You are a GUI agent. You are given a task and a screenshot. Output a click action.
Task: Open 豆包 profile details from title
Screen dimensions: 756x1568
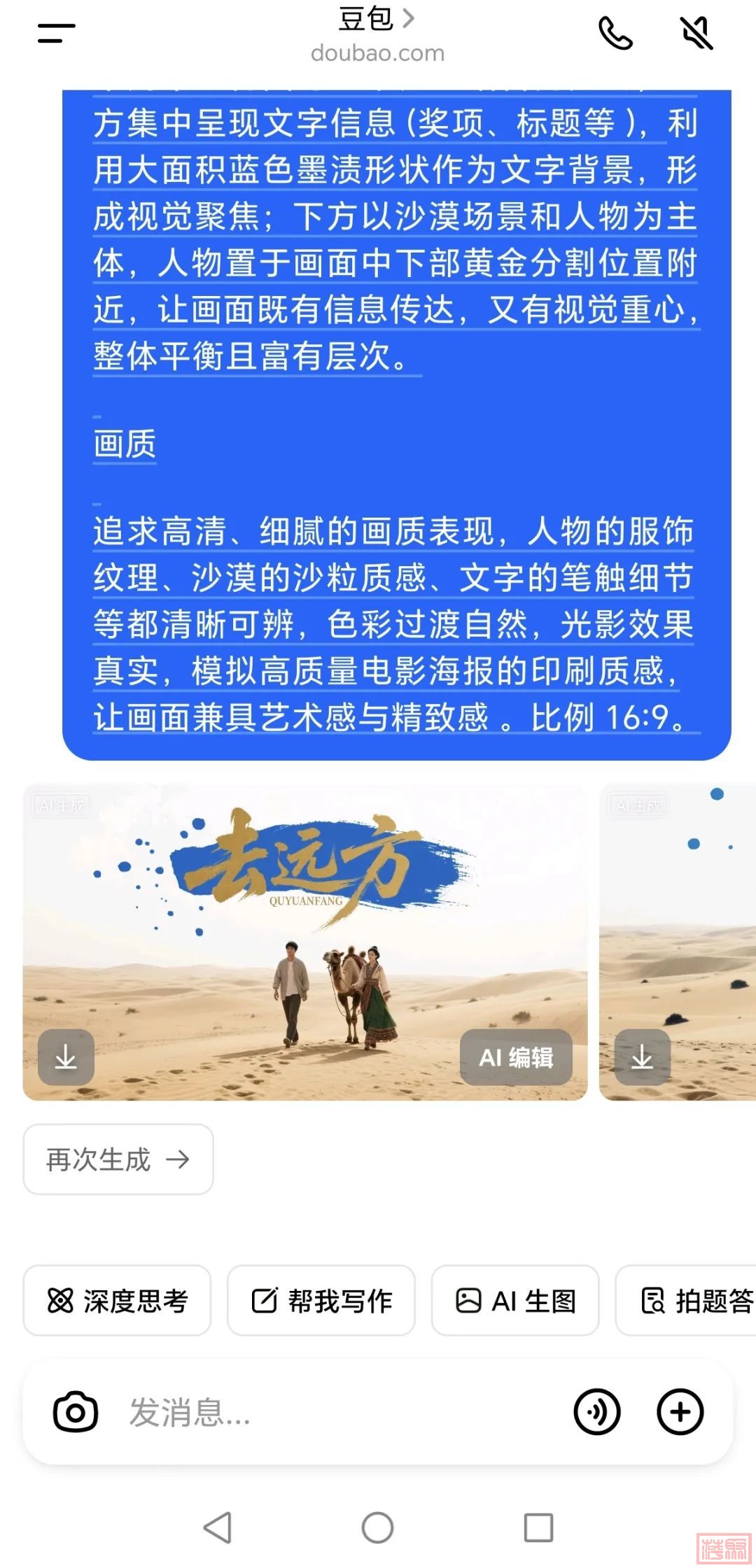click(x=377, y=20)
